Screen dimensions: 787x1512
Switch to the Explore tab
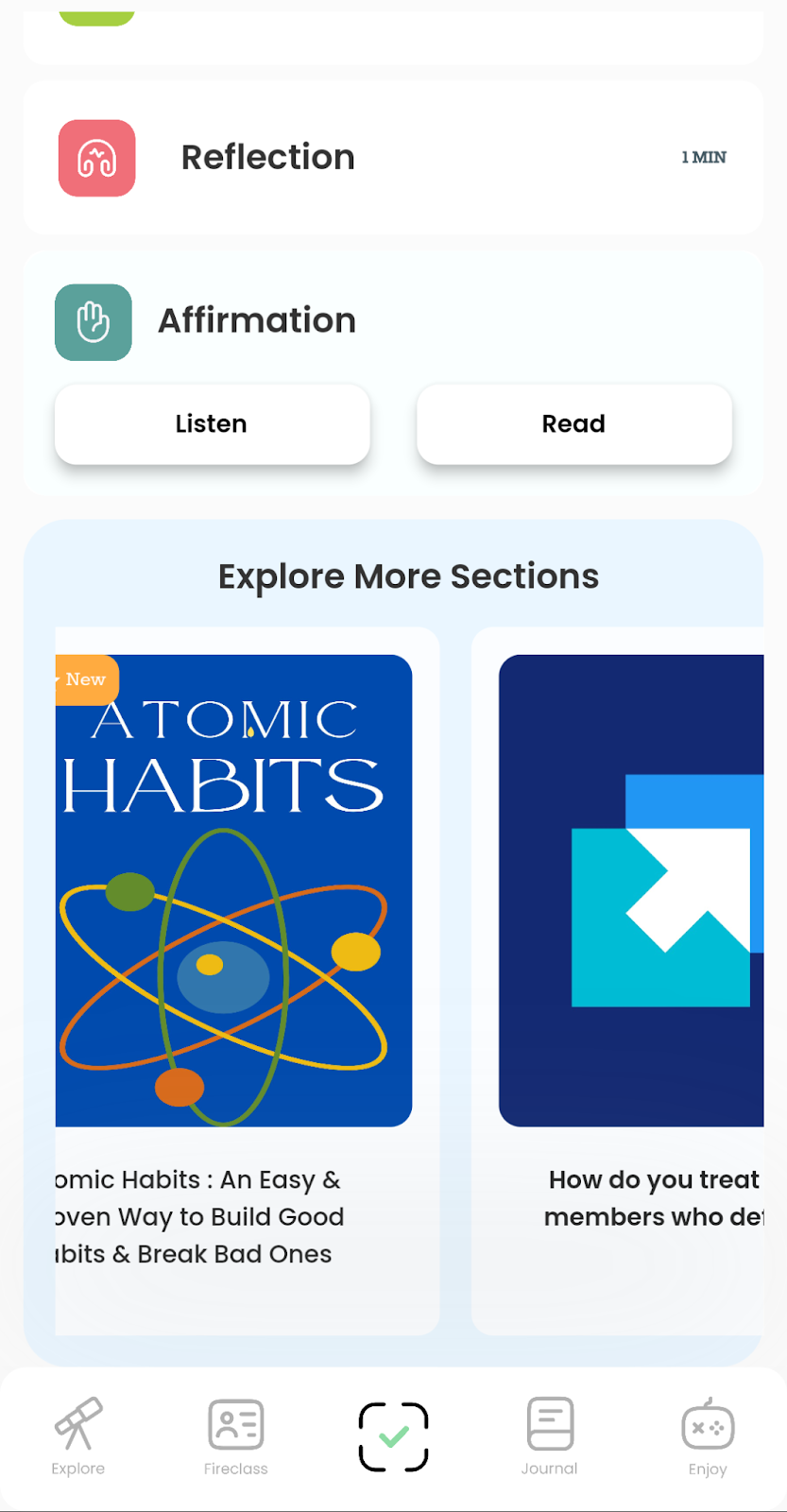(78, 1436)
